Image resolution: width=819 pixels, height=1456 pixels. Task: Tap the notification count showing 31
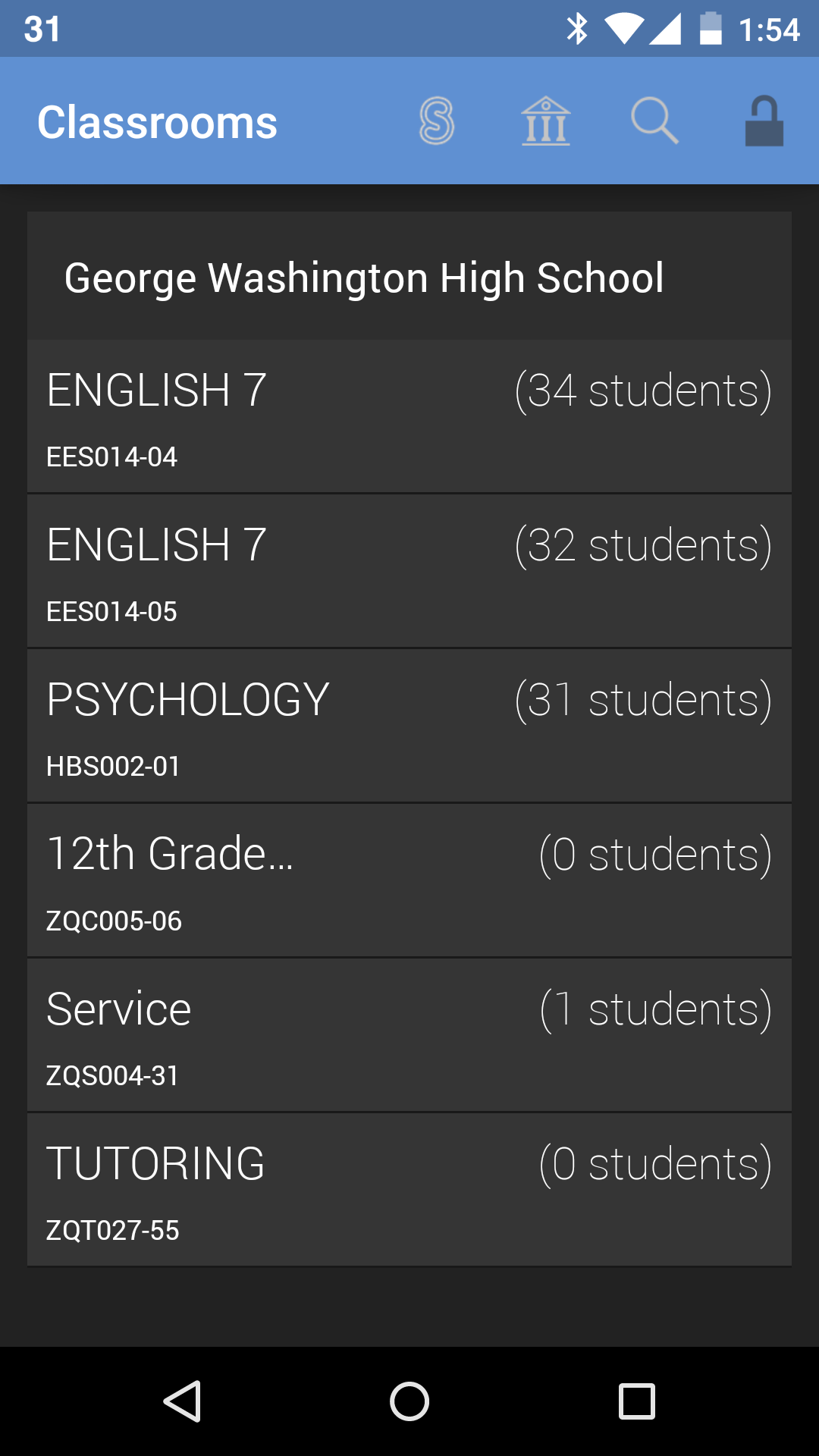pos(39,28)
